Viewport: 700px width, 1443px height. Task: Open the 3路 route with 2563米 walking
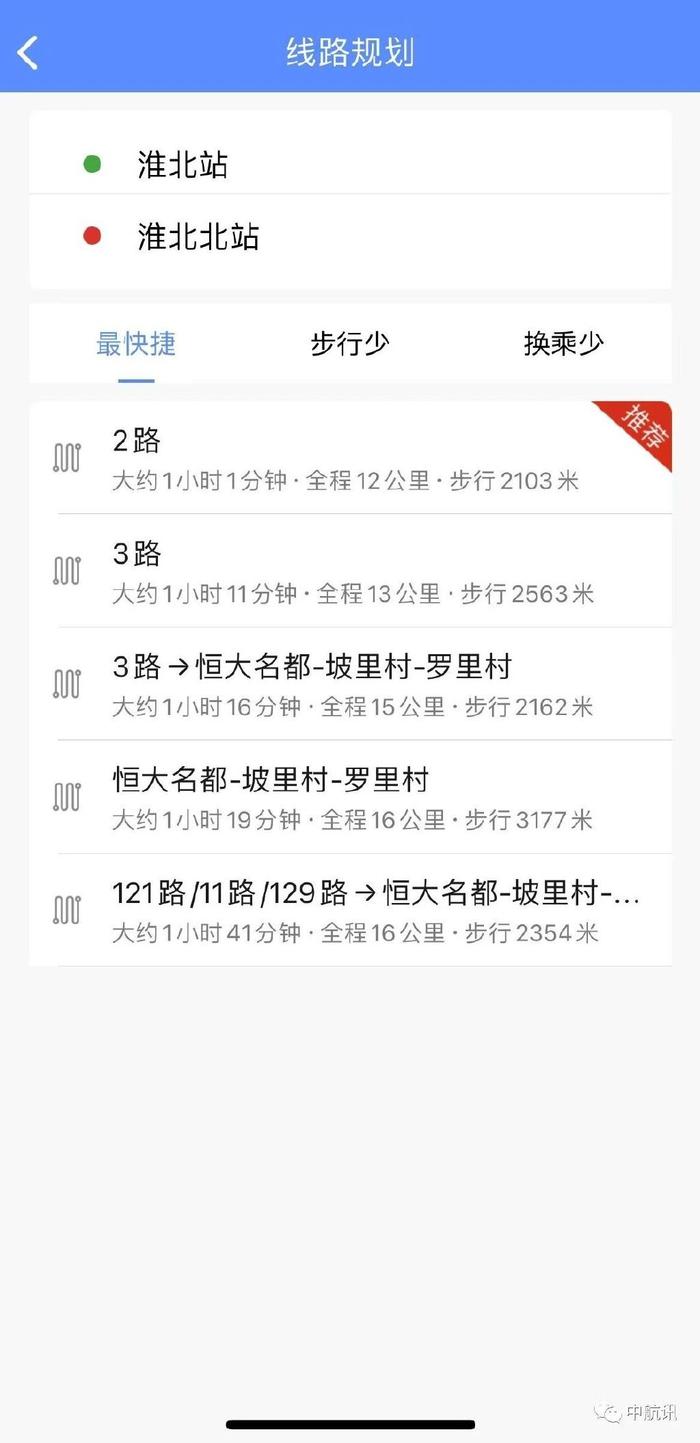coord(350,571)
